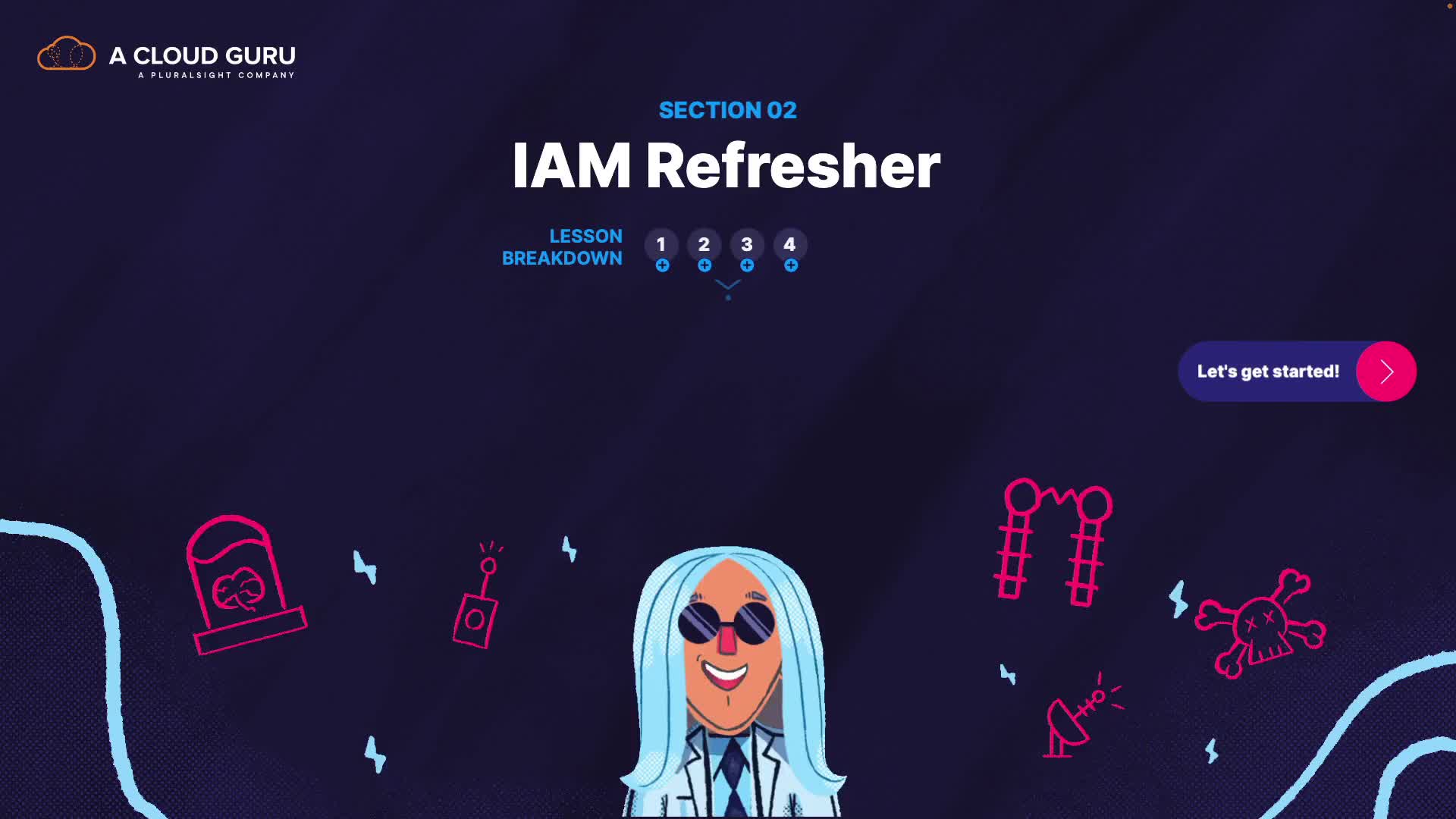Tap the Let's get started arrow button
Viewport: 1456px width, 819px height.
(1385, 372)
